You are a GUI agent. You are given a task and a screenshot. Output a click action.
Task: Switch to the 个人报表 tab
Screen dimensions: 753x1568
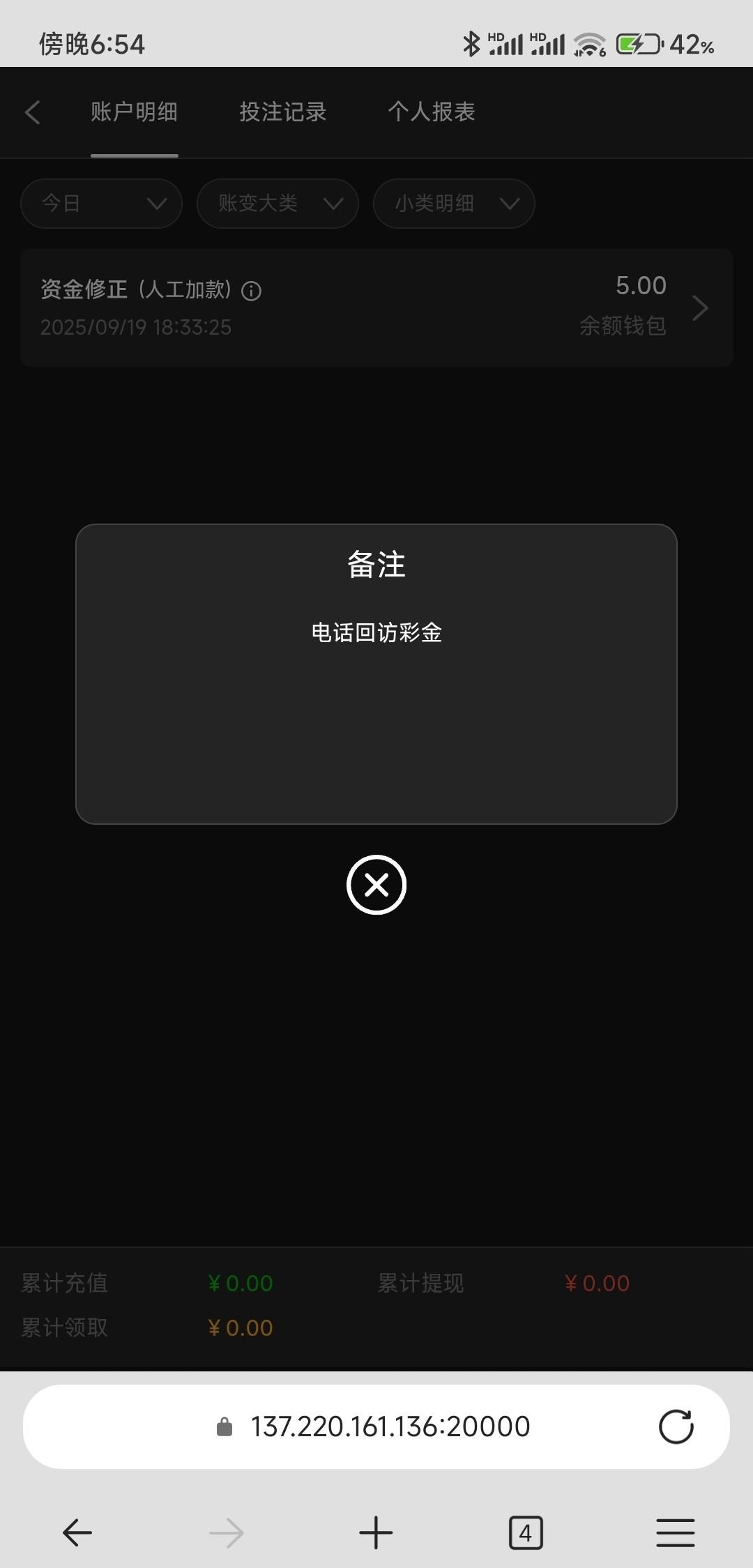(431, 112)
